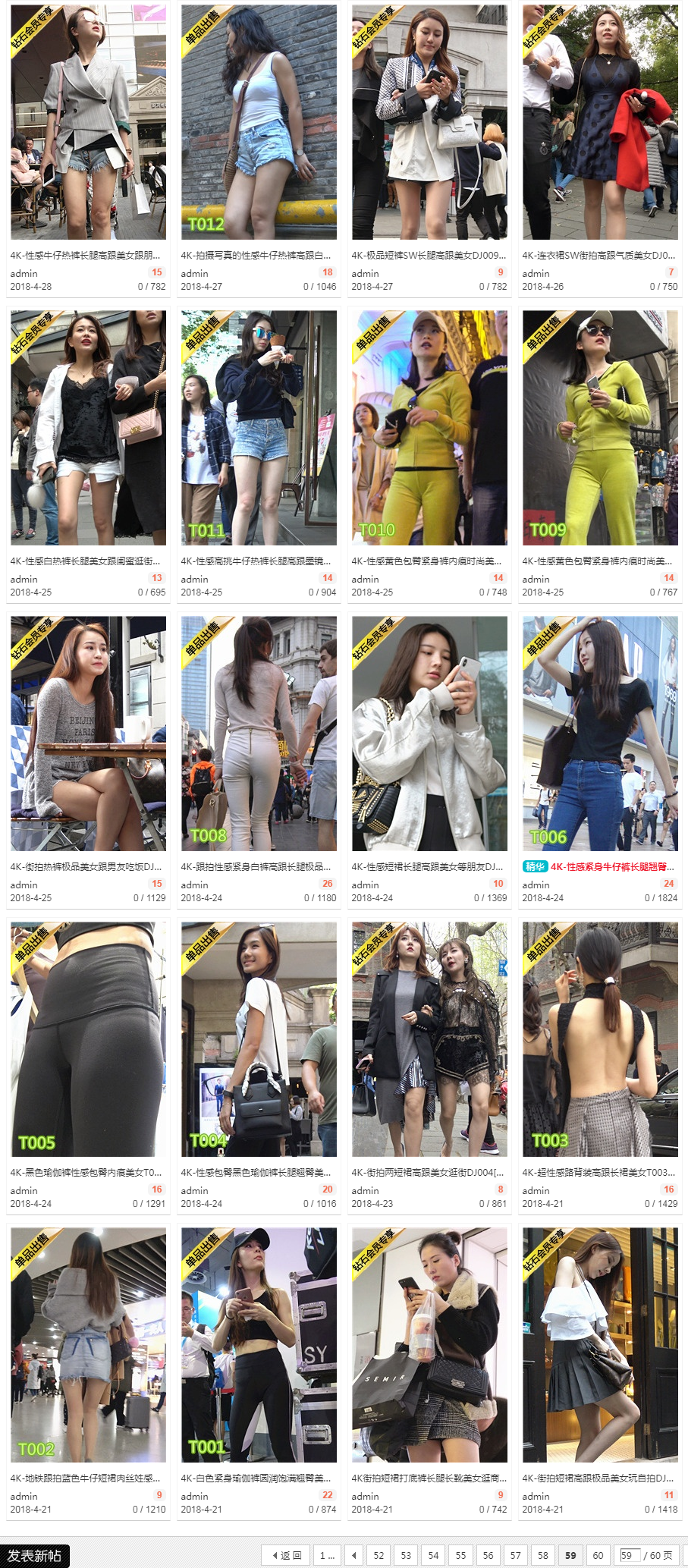
Task: Open the 4K-地铁跟拍 T002 thread thumbnail
Action: coord(88,1345)
